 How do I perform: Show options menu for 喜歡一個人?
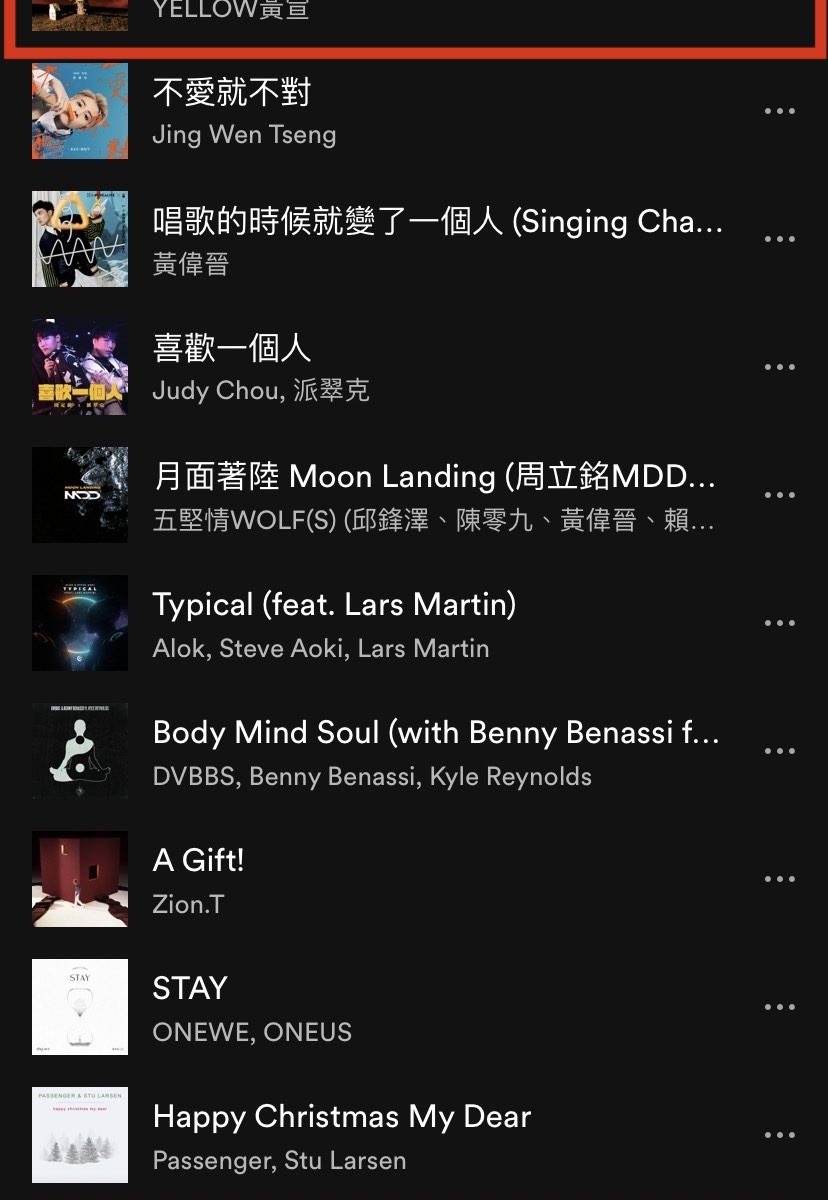(x=779, y=367)
